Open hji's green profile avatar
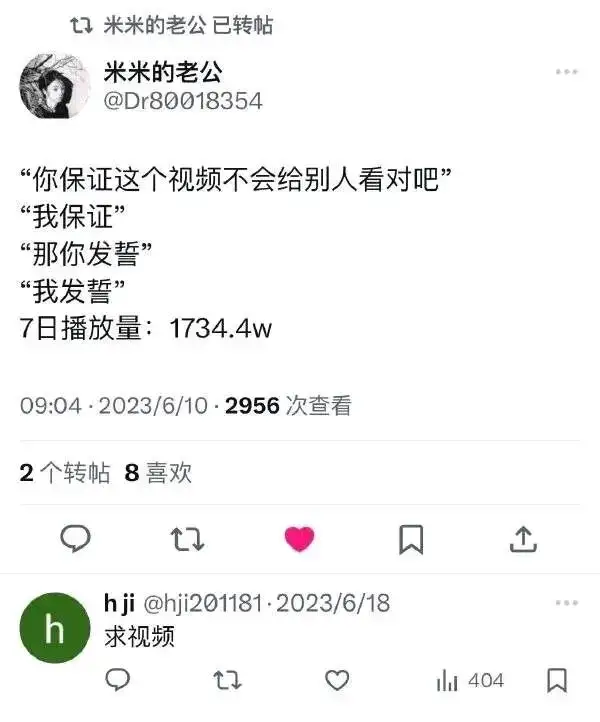 pos(55,628)
